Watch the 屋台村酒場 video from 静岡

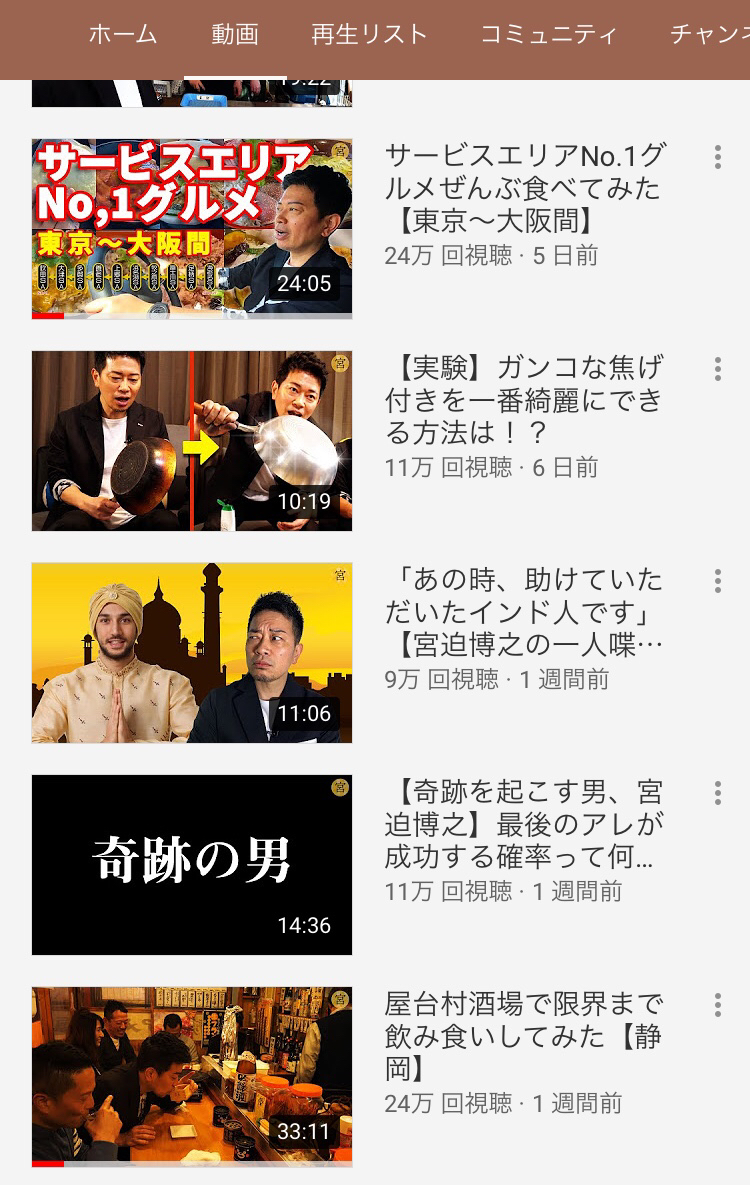pyautogui.click(x=192, y=1076)
